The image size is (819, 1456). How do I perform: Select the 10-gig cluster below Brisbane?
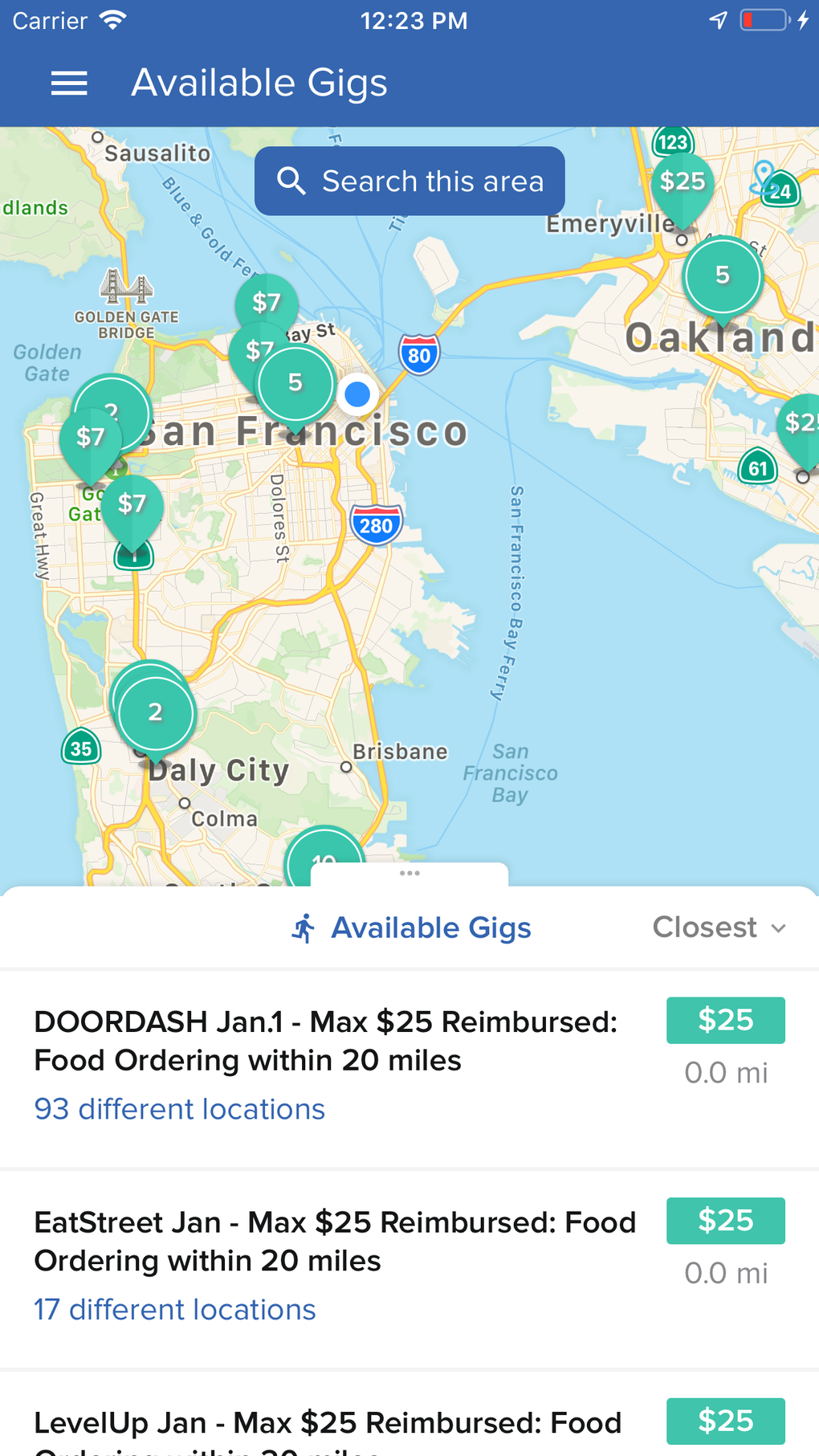point(324,856)
